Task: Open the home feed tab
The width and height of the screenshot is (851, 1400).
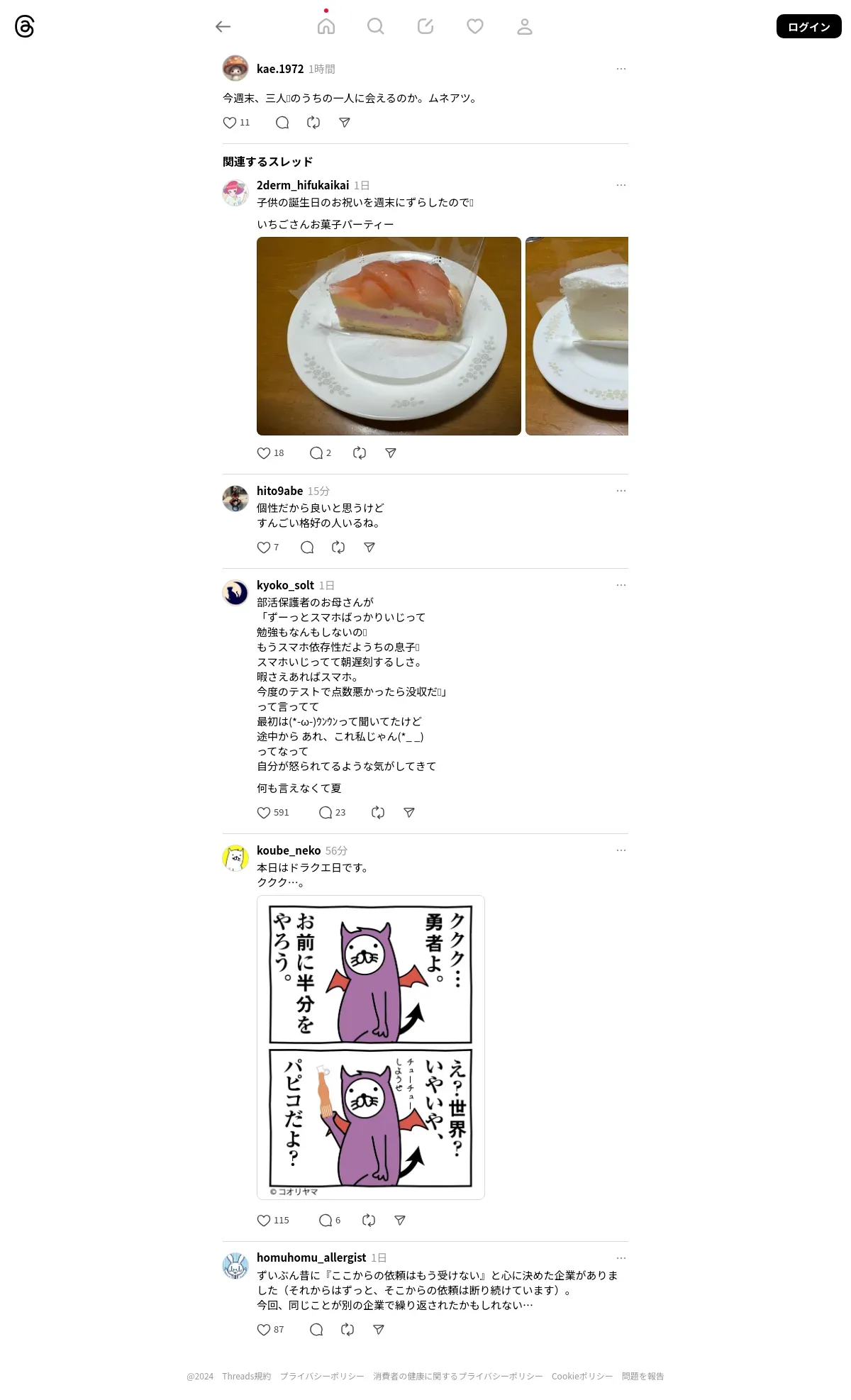Action: click(326, 26)
